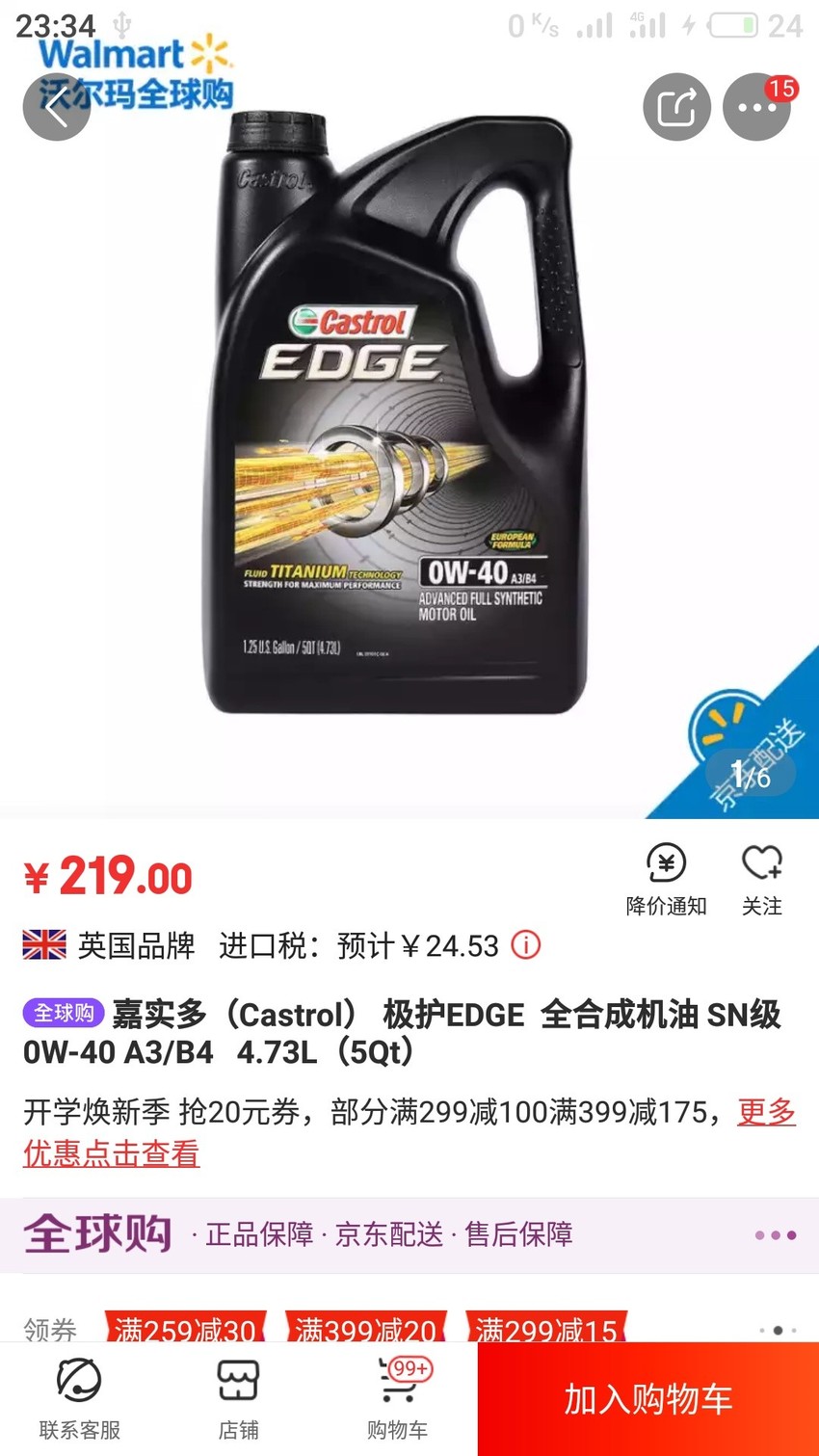Contact customer service via 联系客服

[x=80, y=1399]
